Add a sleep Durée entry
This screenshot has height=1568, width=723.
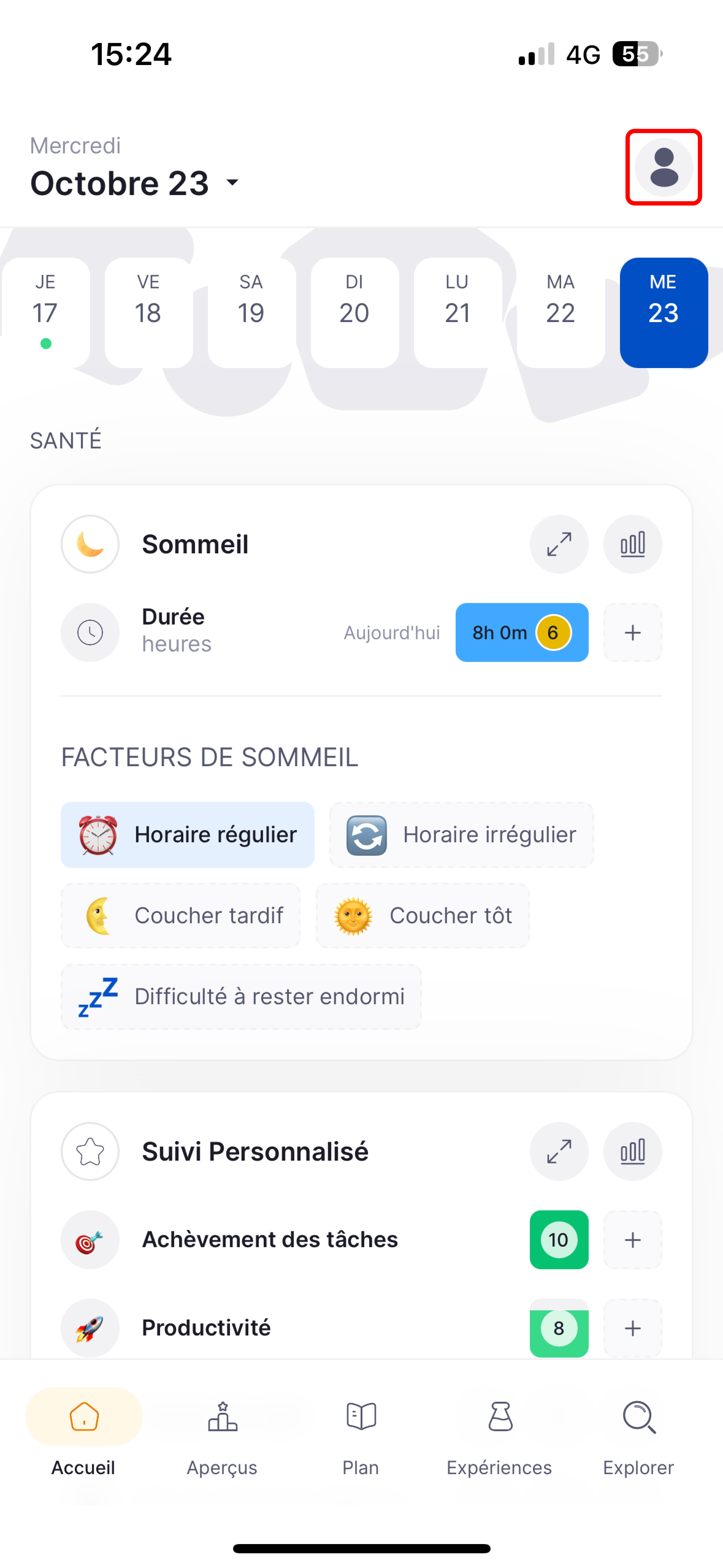pyautogui.click(x=632, y=632)
